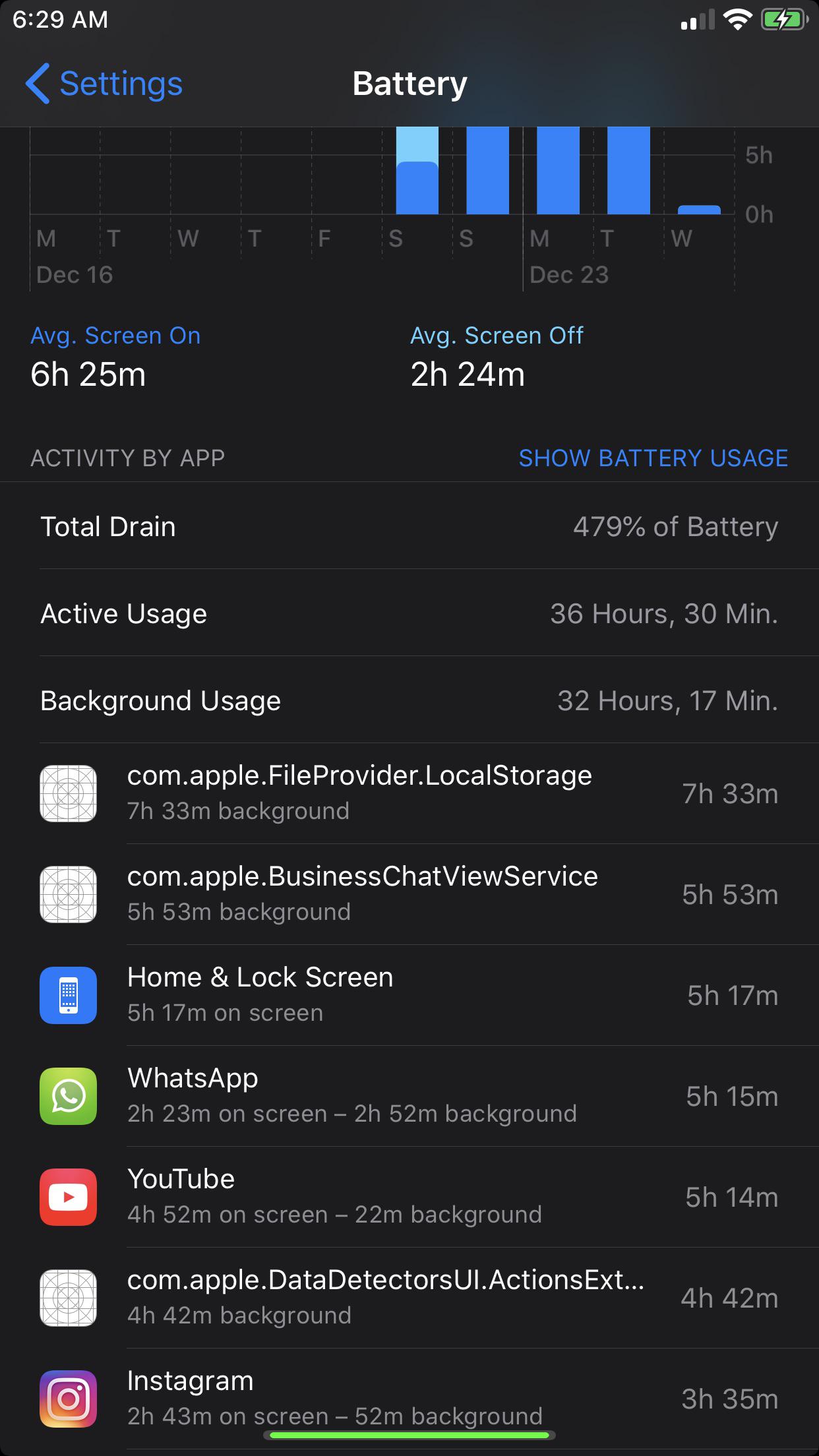The image size is (819, 1456).
Task: Tap the Battery title header
Action: coord(409,84)
